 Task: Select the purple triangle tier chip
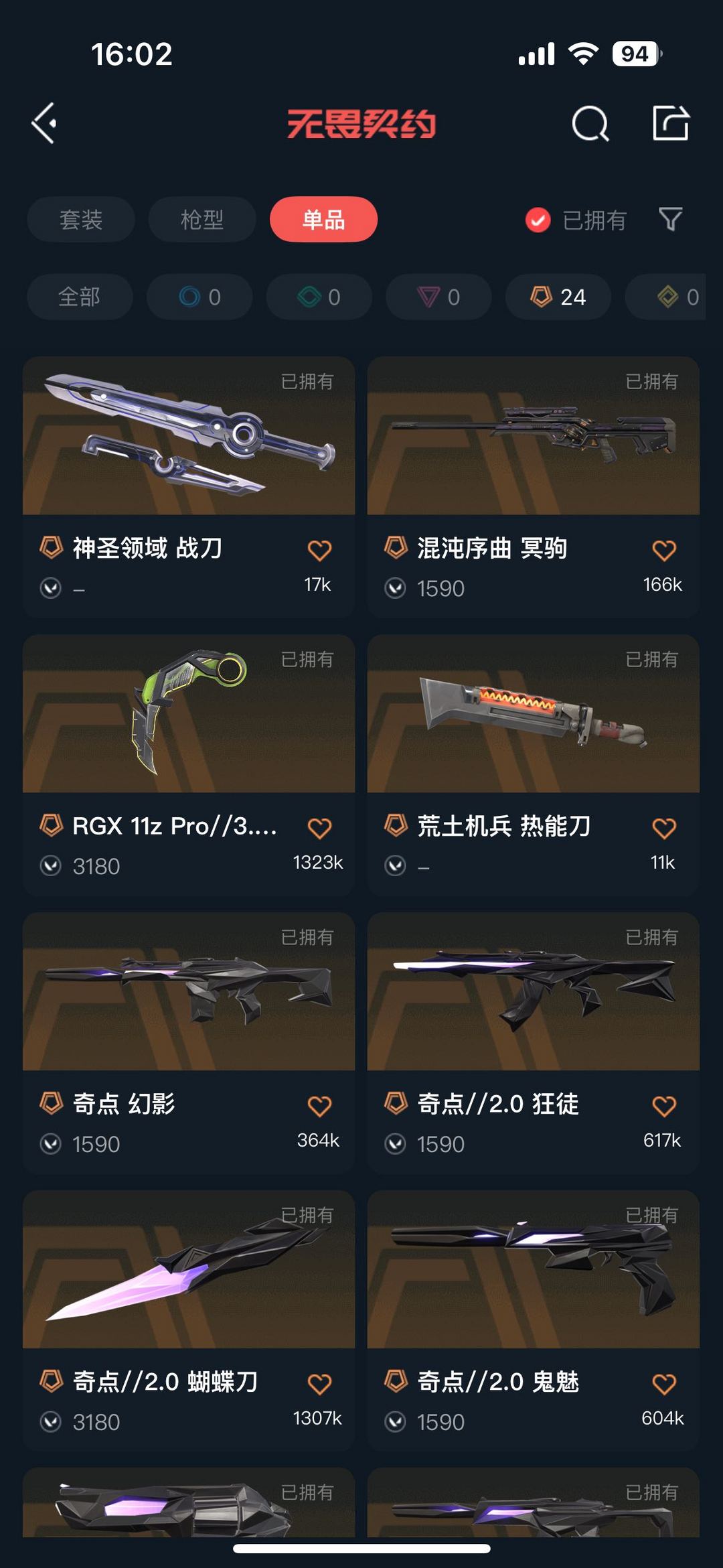438,297
